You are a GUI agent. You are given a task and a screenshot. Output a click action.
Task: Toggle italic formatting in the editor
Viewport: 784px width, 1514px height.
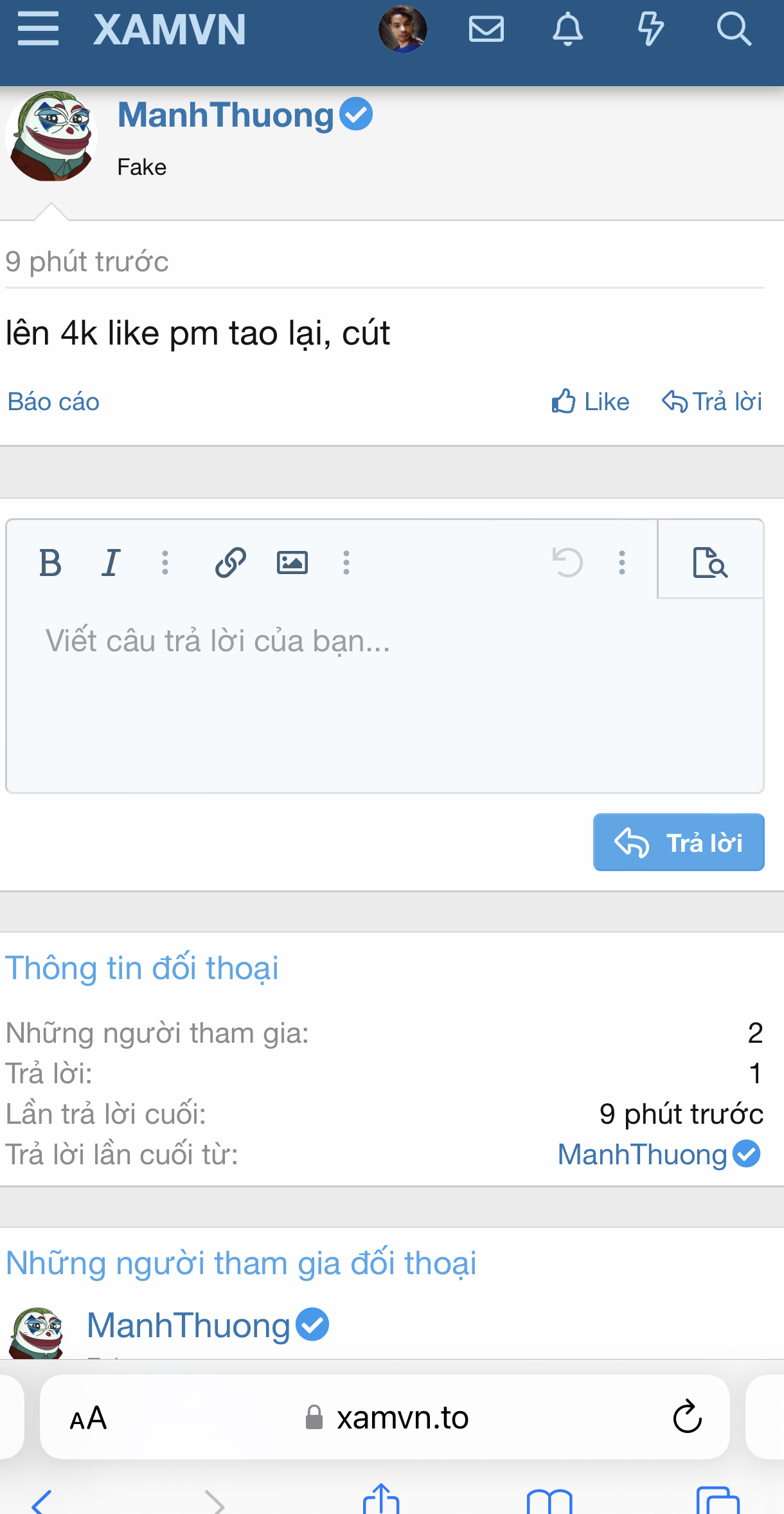point(111,563)
